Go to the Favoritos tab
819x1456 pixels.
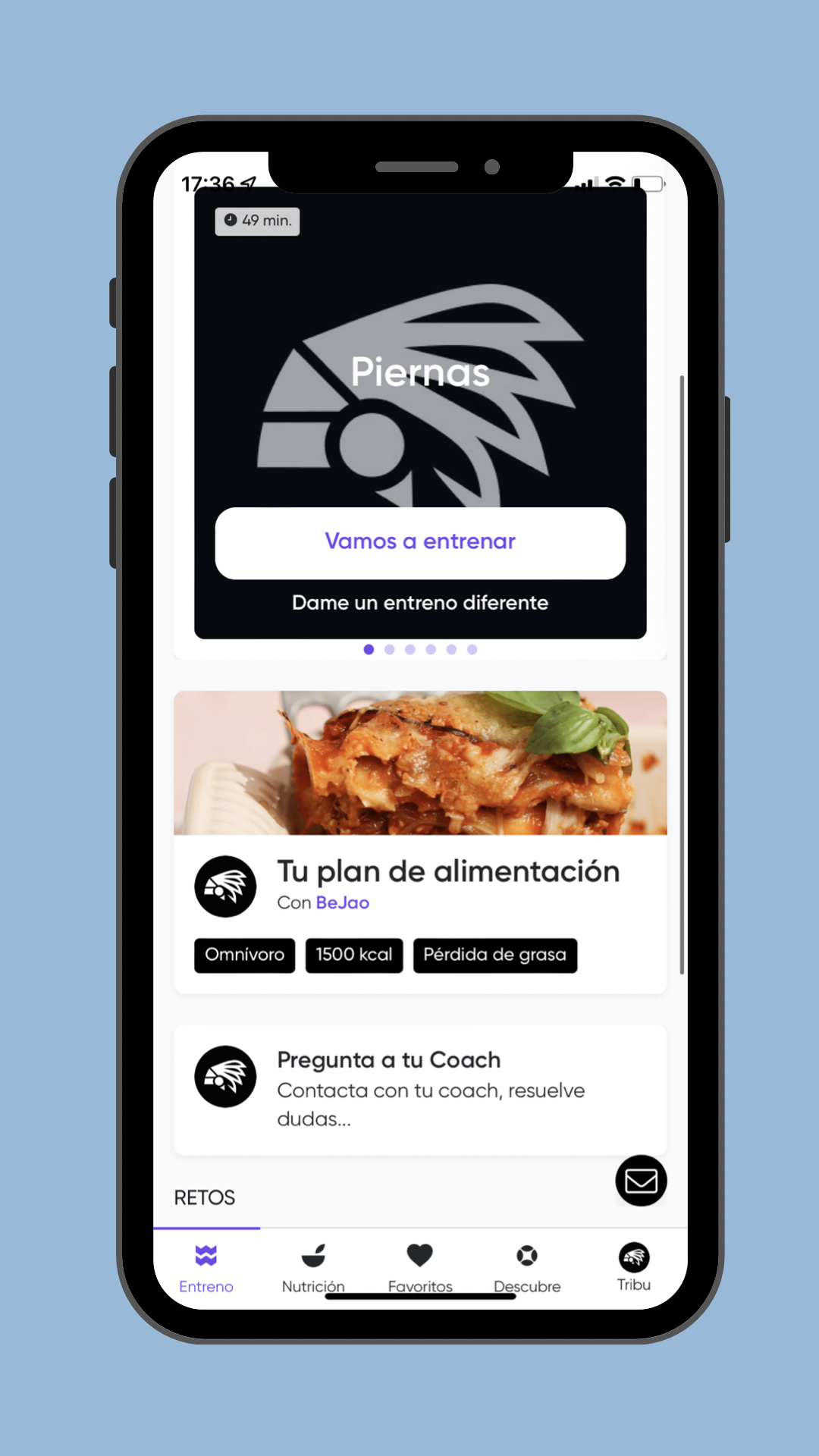point(420,1269)
